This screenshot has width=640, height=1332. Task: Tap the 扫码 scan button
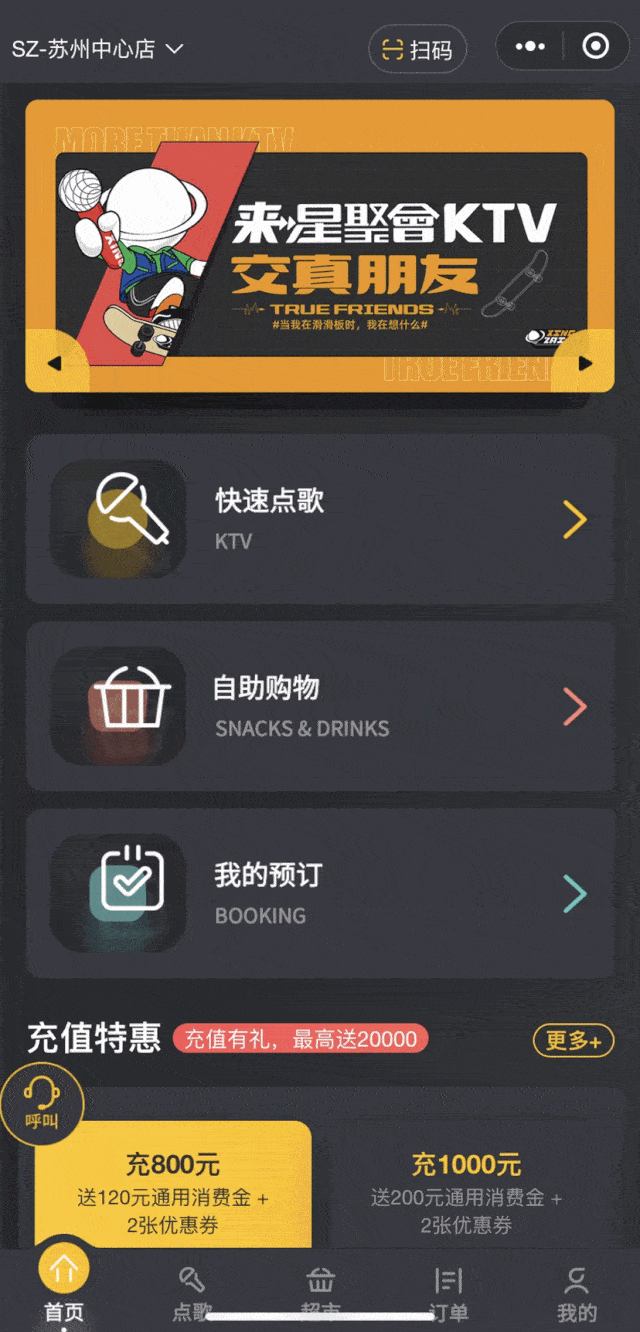[x=417, y=49]
